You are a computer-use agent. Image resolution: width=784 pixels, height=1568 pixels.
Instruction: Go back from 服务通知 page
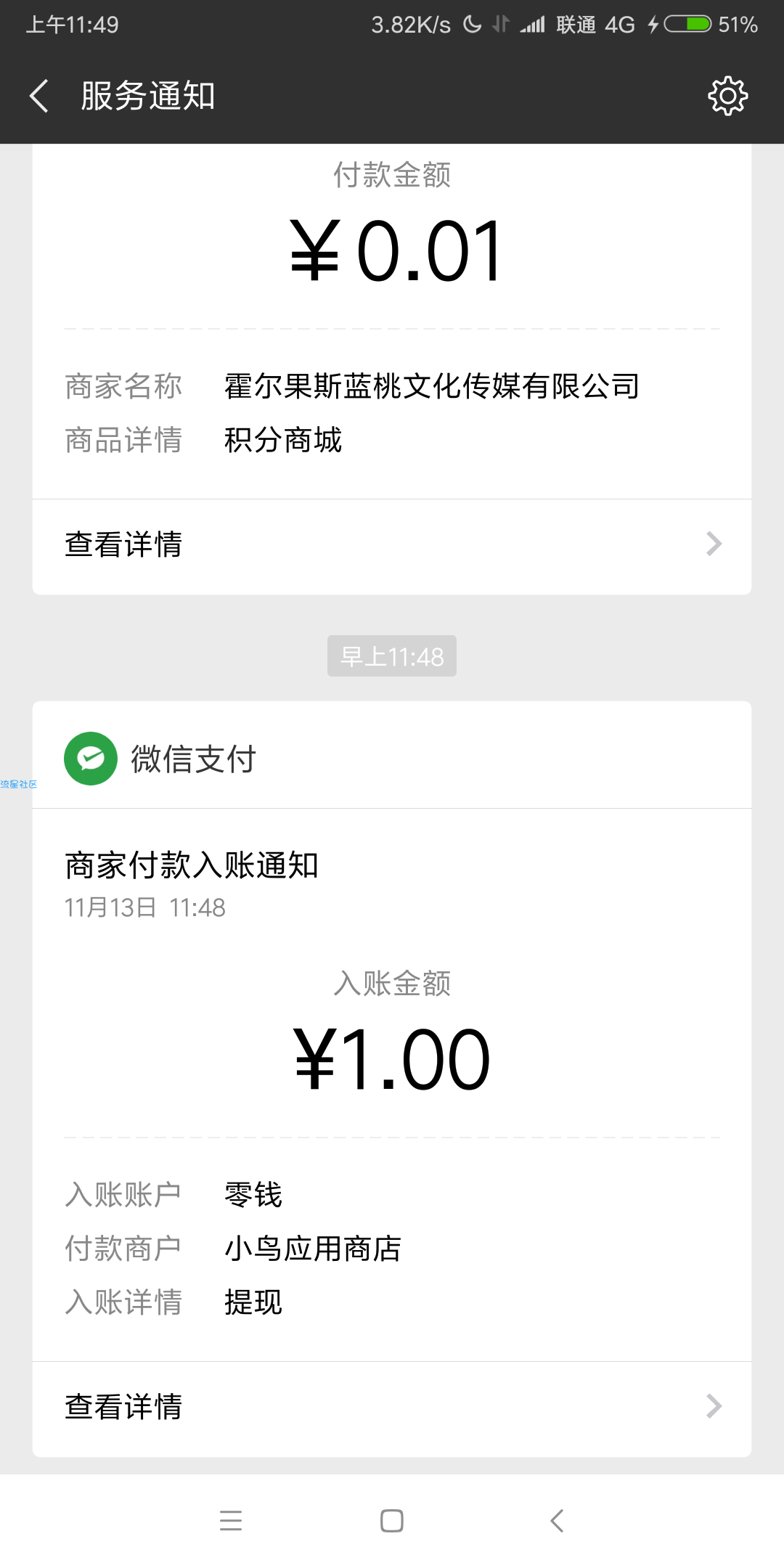point(39,96)
